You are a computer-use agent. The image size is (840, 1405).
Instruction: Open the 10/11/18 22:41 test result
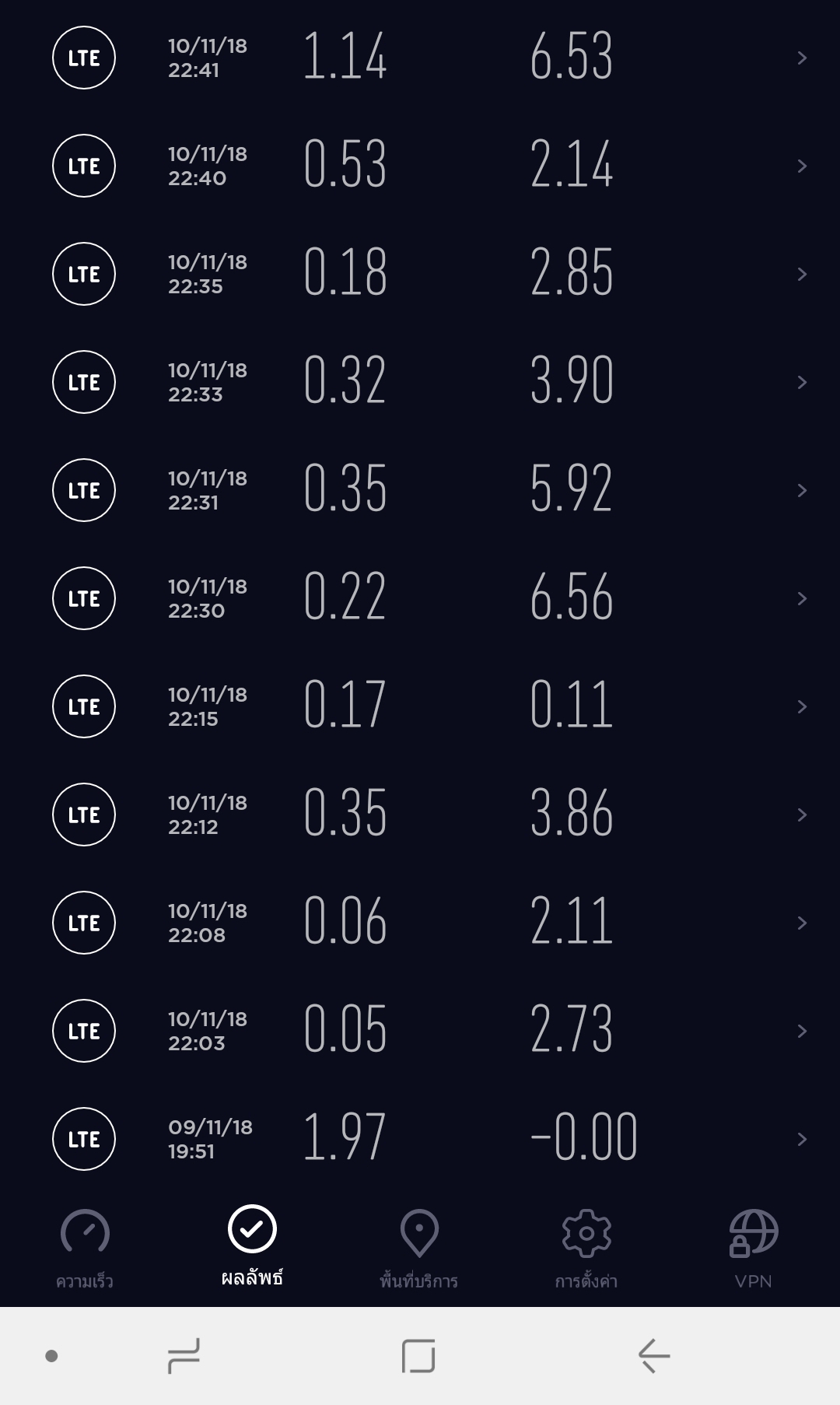pyautogui.click(x=420, y=58)
